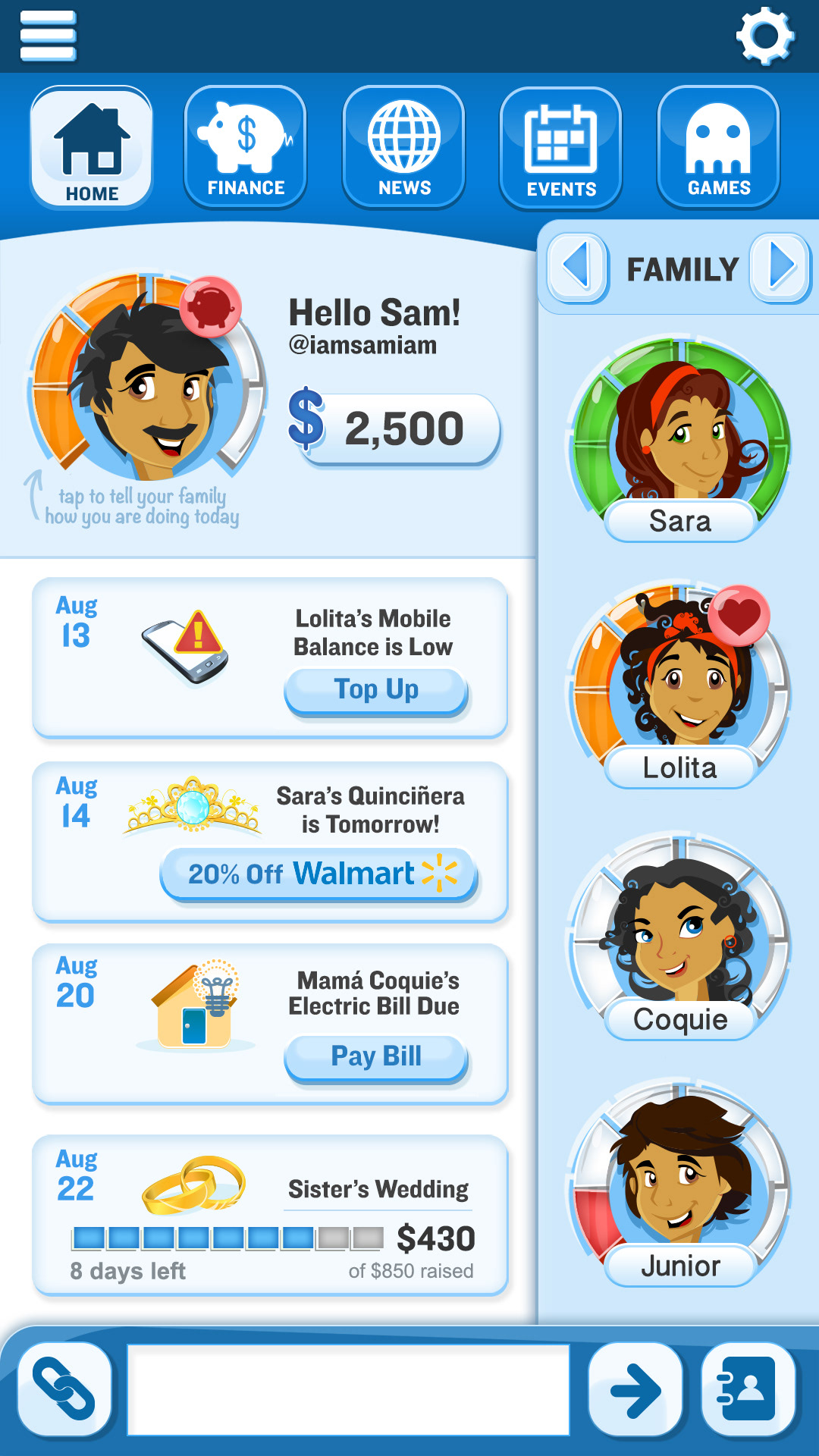Screen dimensions: 819x1456
Task: Tap the Top Up button
Action: [376, 691]
